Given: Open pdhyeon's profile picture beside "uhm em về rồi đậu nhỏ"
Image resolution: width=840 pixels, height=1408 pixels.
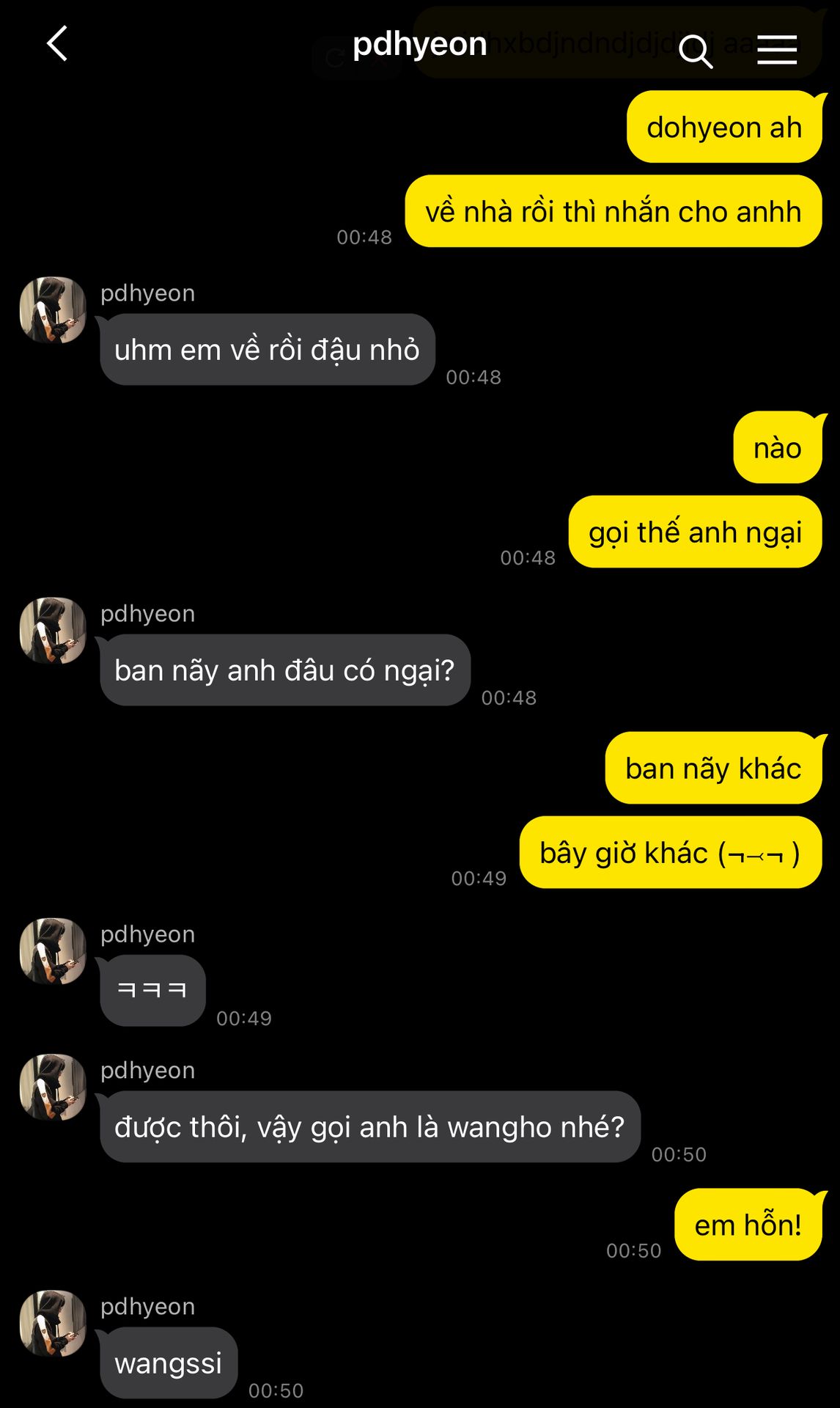Looking at the screenshot, I should [x=53, y=309].
